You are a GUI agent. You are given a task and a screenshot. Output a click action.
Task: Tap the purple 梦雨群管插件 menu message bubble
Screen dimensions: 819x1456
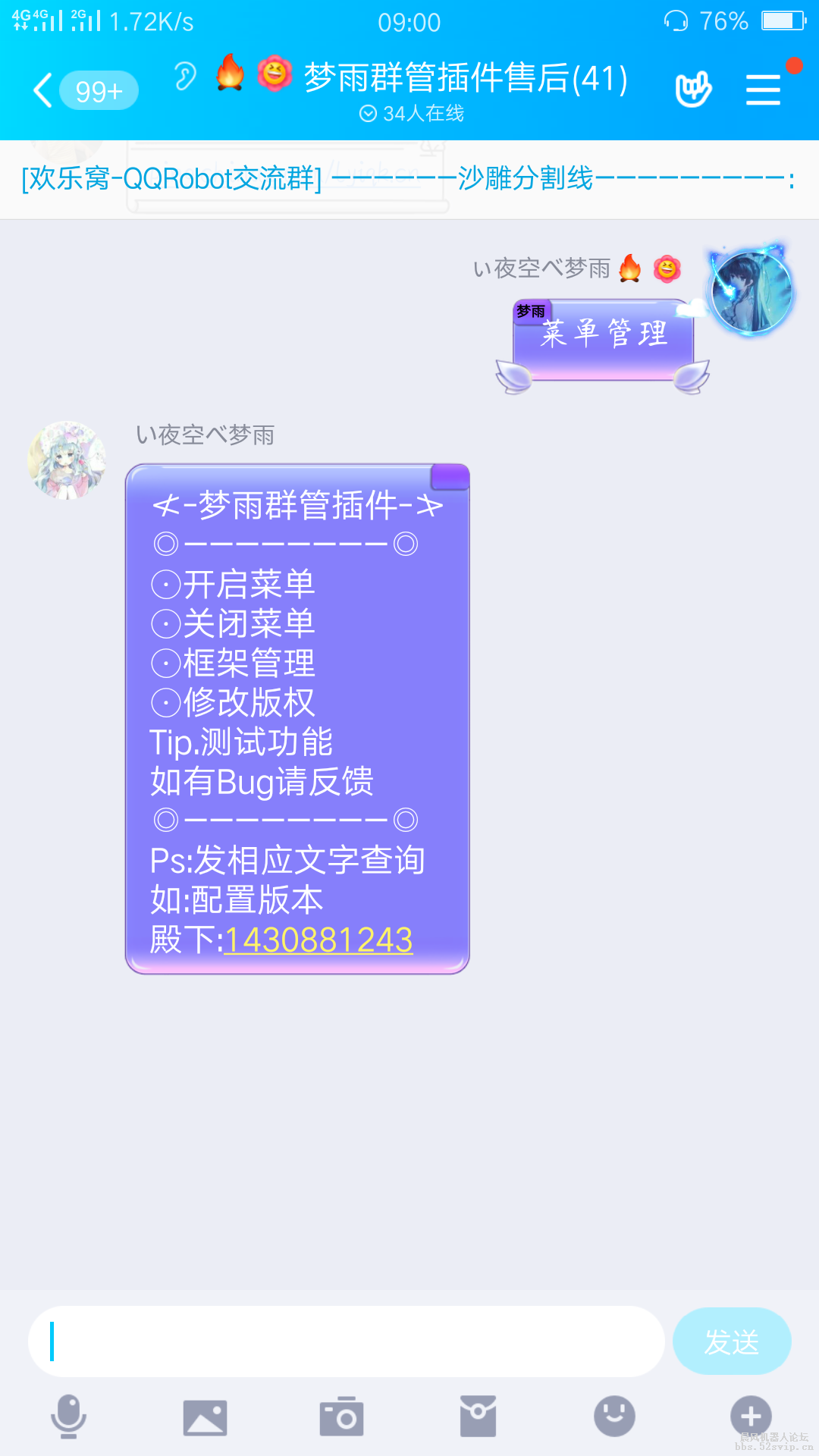[x=298, y=720]
